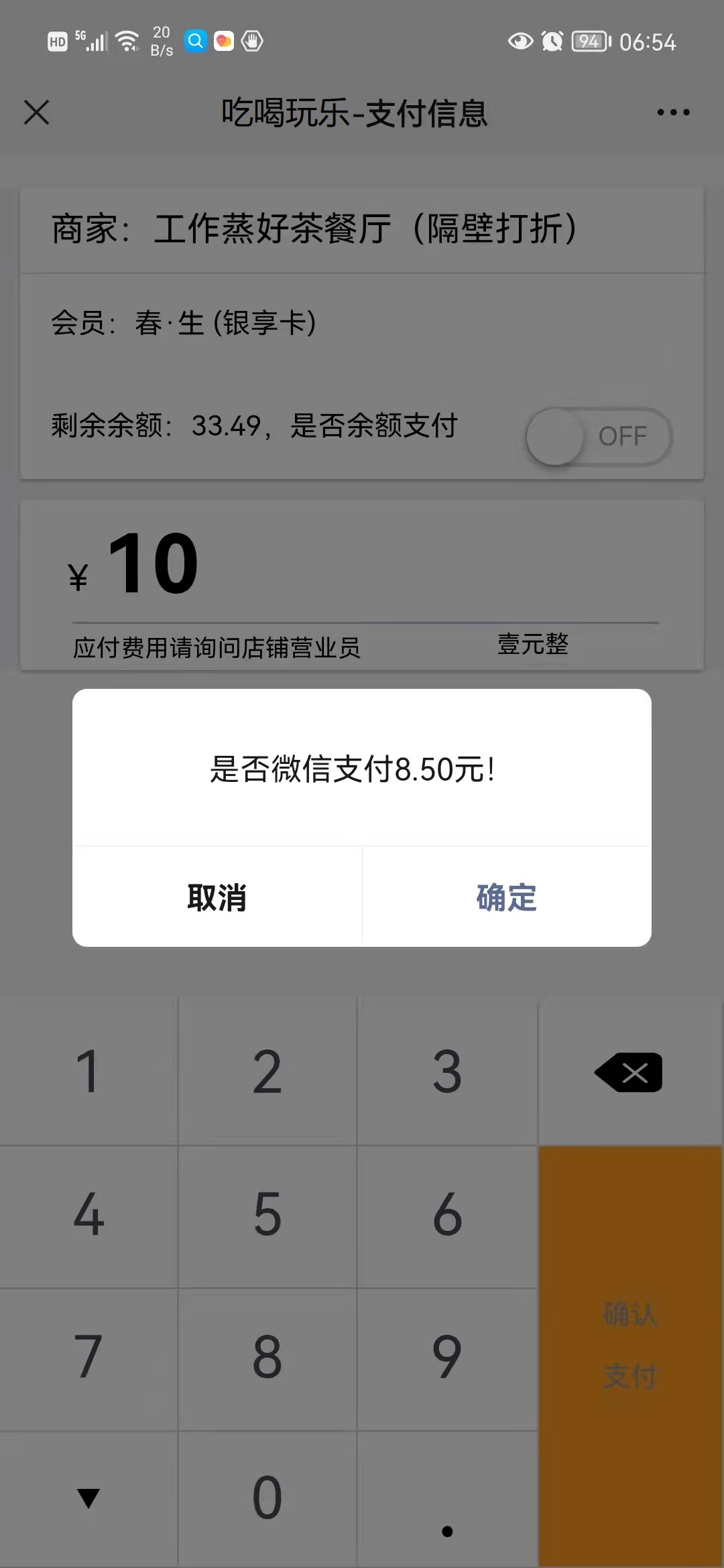
Task: Open the three-dot overflow menu
Action: [x=673, y=112]
